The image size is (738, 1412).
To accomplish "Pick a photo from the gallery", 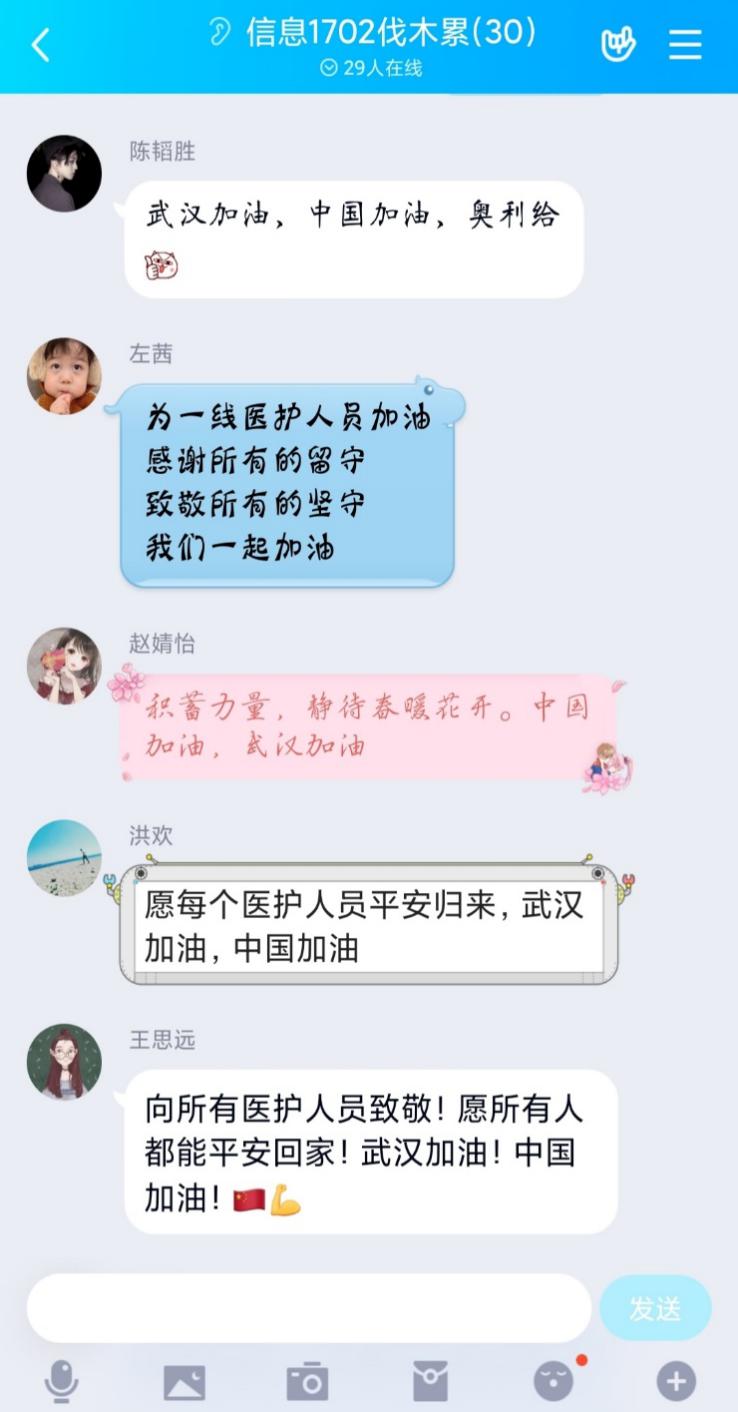I will [x=184, y=1382].
